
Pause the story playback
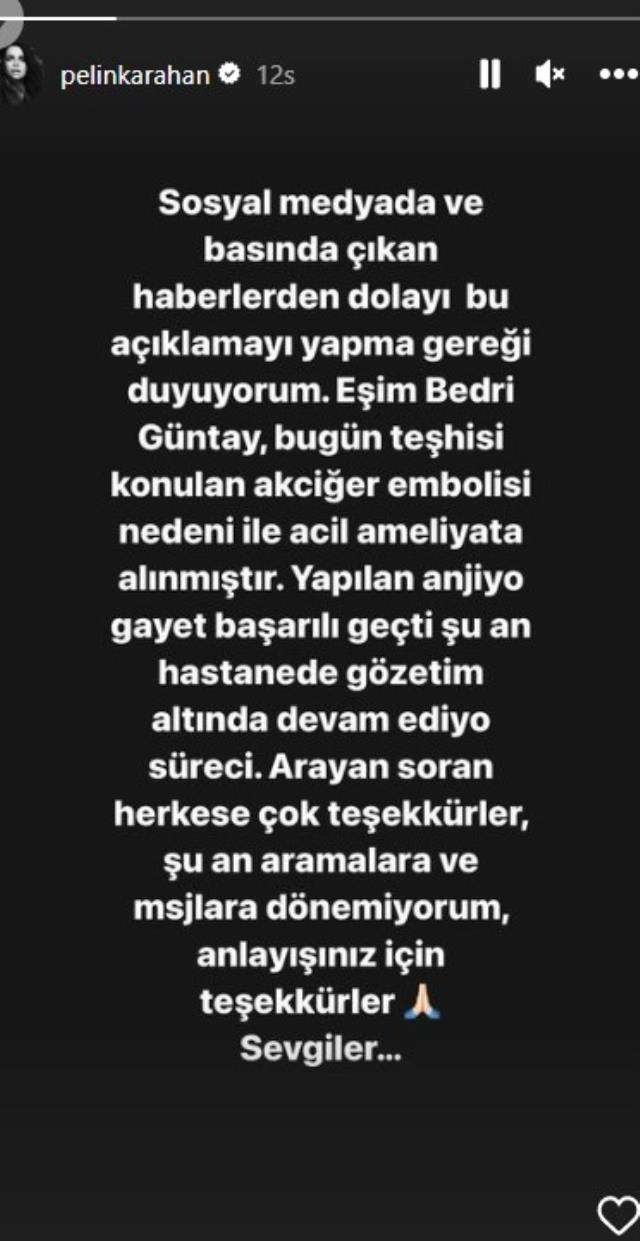(x=489, y=75)
